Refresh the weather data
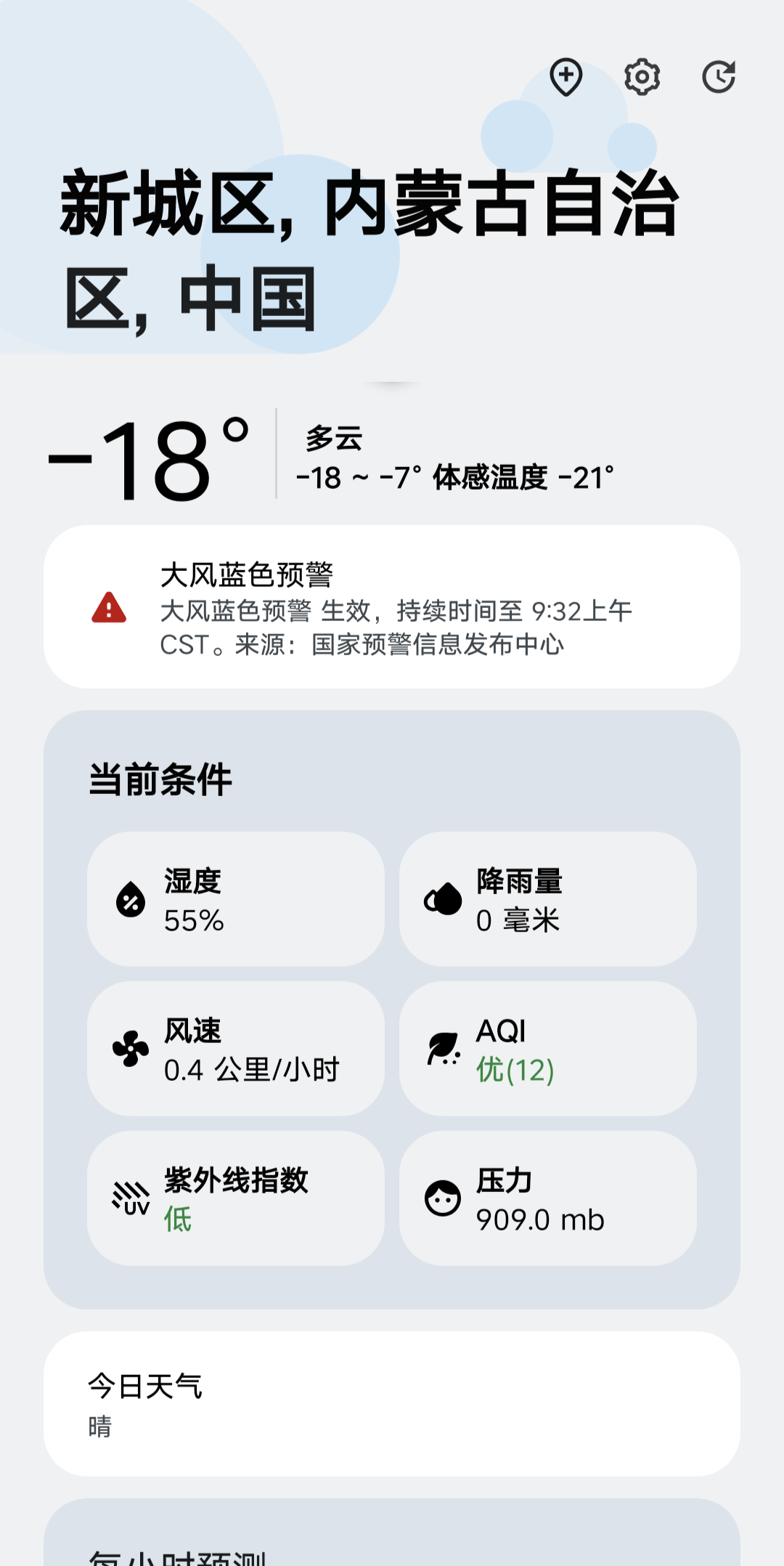This screenshot has width=784, height=1566. [x=719, y=77]
